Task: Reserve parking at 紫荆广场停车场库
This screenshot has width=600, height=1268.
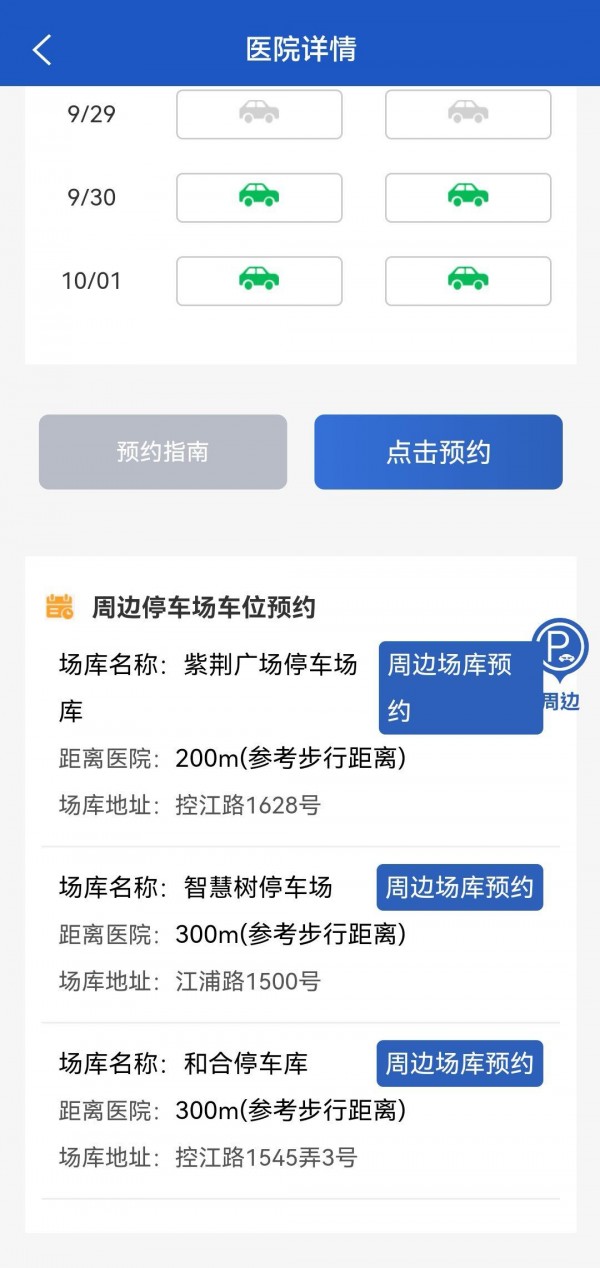Action: click(460, 688)
